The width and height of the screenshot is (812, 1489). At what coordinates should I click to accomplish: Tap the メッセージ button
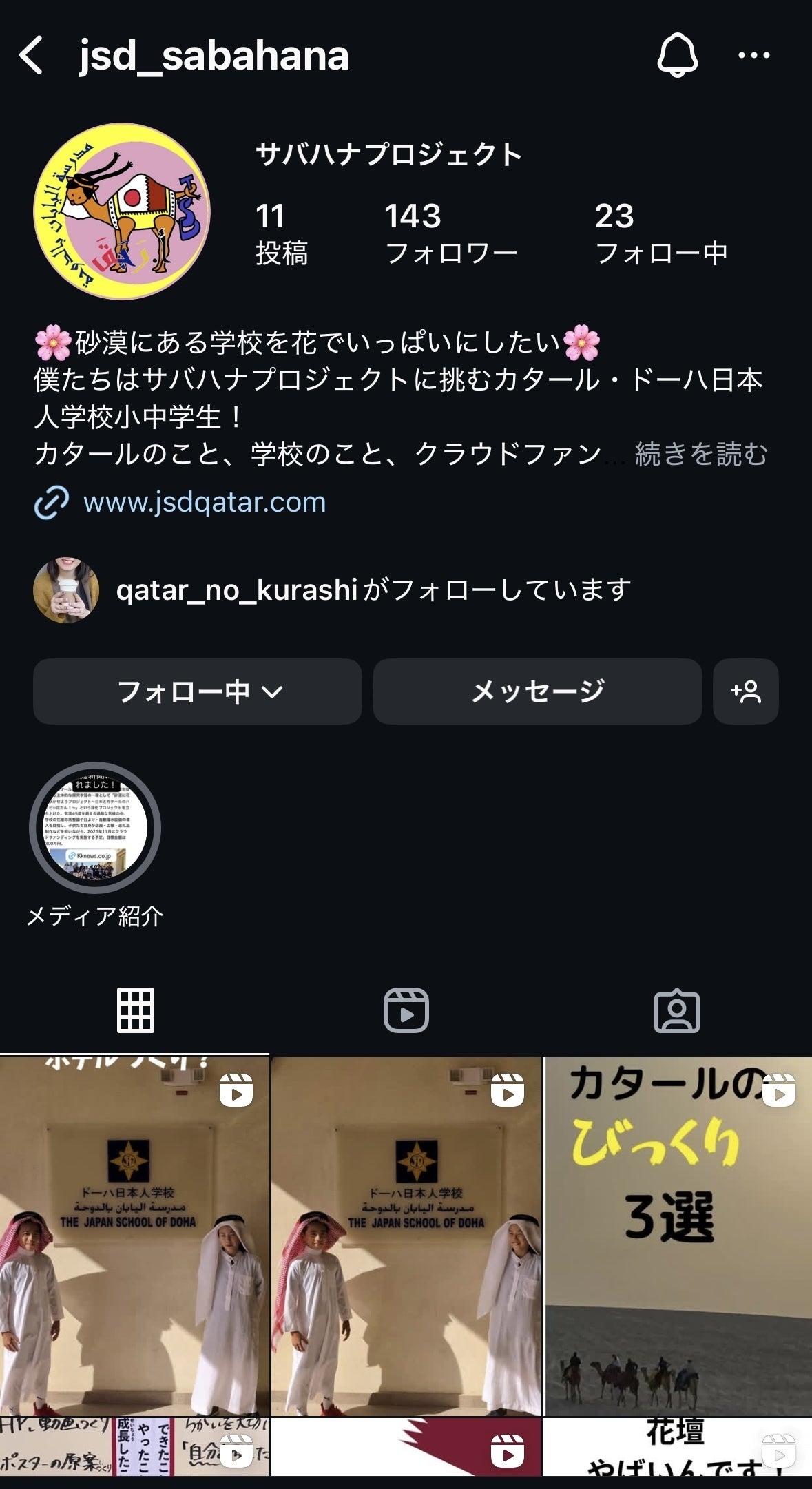(537, 691)
